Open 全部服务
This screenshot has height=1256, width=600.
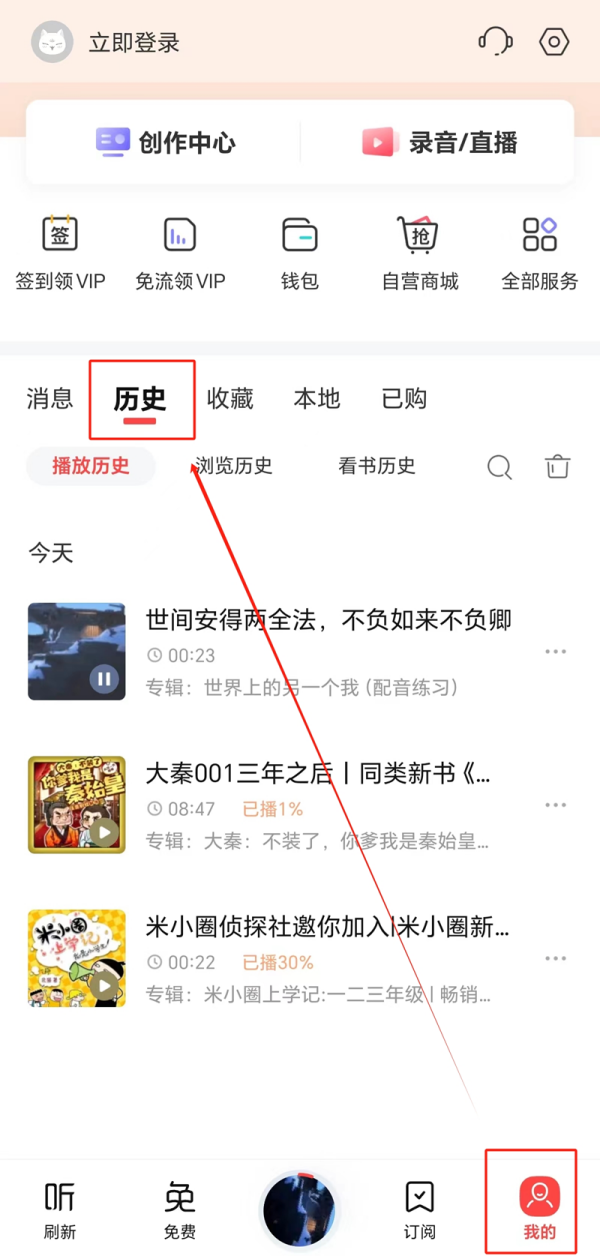tap(540, 252)
